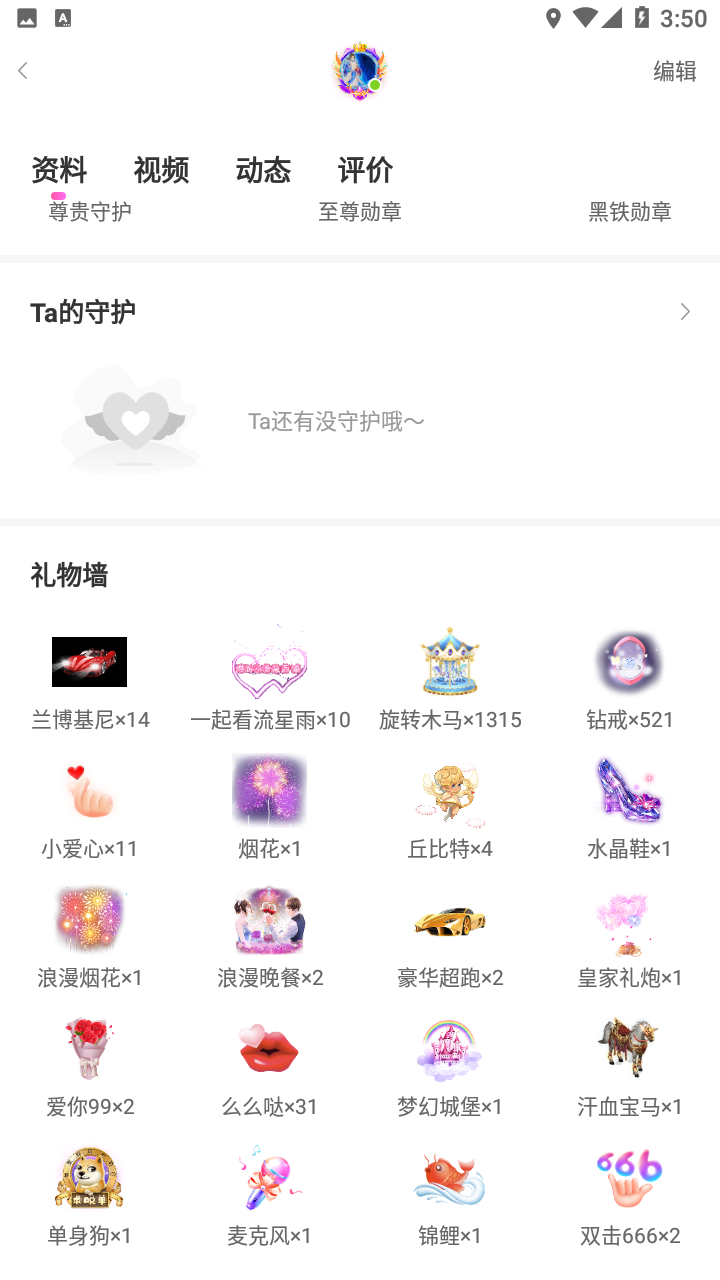
Task: Open the 兰博基尼 Lamborghini gift icon
Action: [x=89, y=661]
